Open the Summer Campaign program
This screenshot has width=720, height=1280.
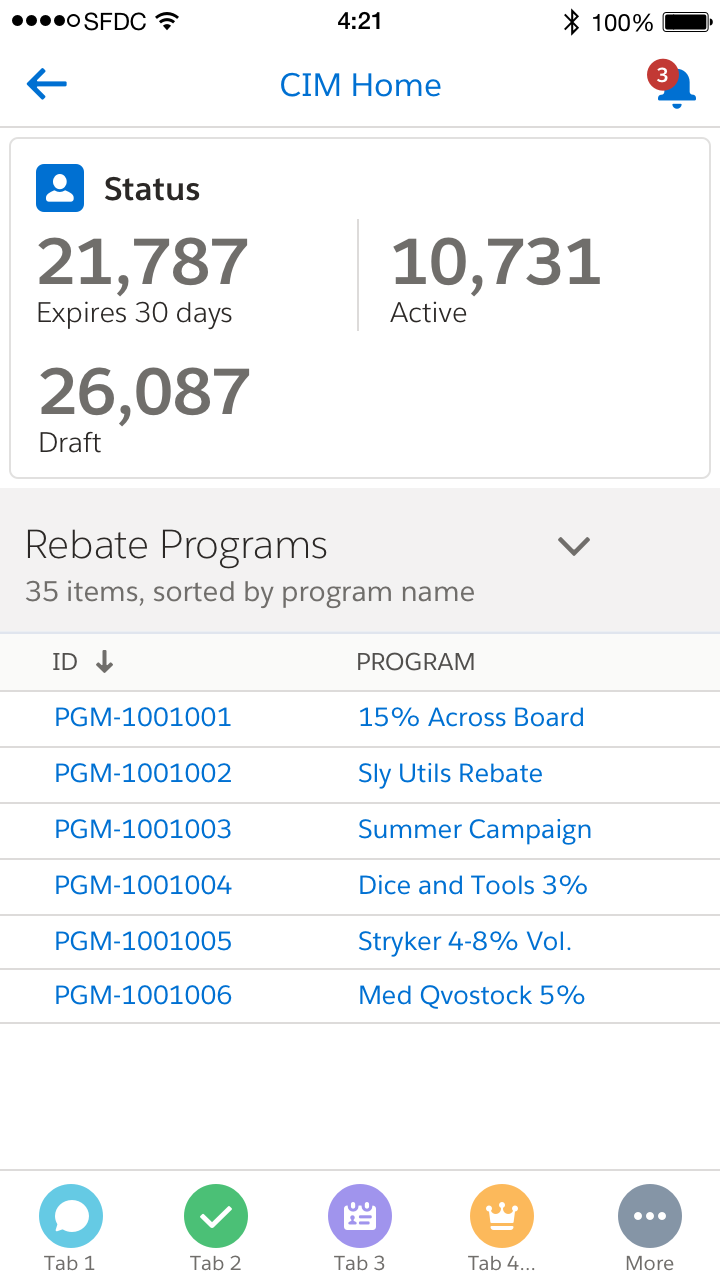point(474,829)
